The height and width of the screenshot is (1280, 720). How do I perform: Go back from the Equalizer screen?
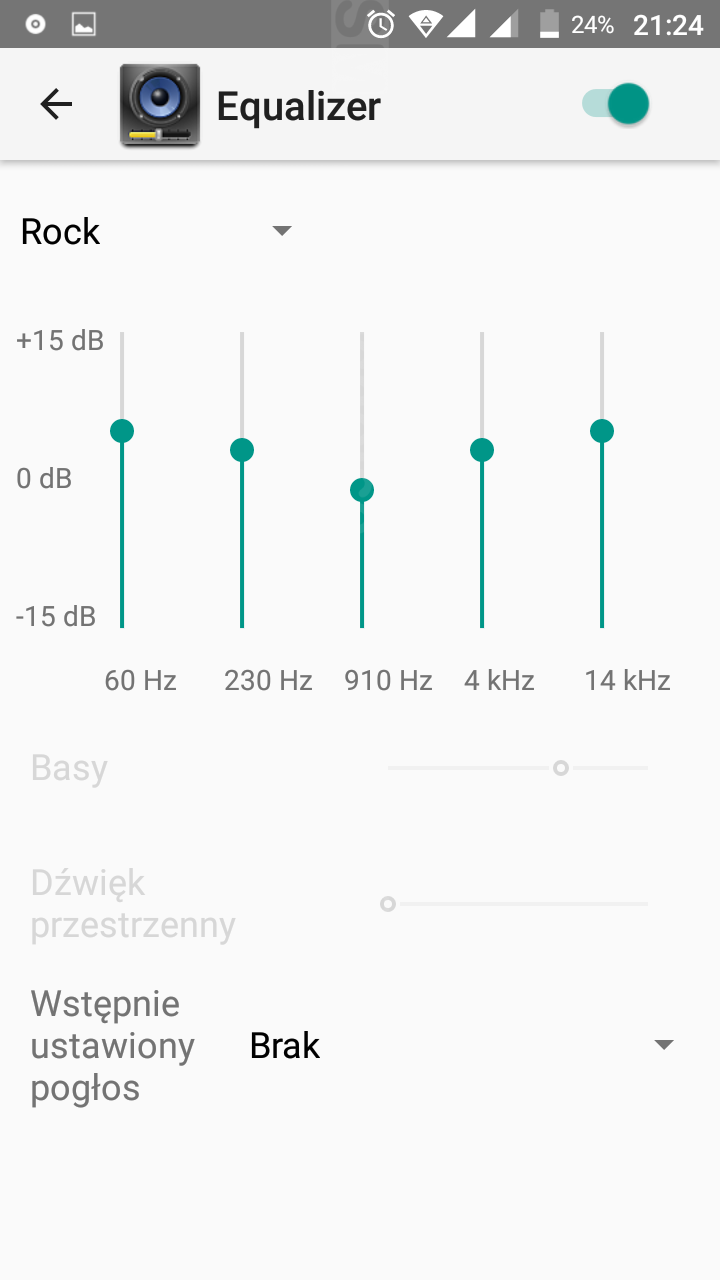coord(56,104)
